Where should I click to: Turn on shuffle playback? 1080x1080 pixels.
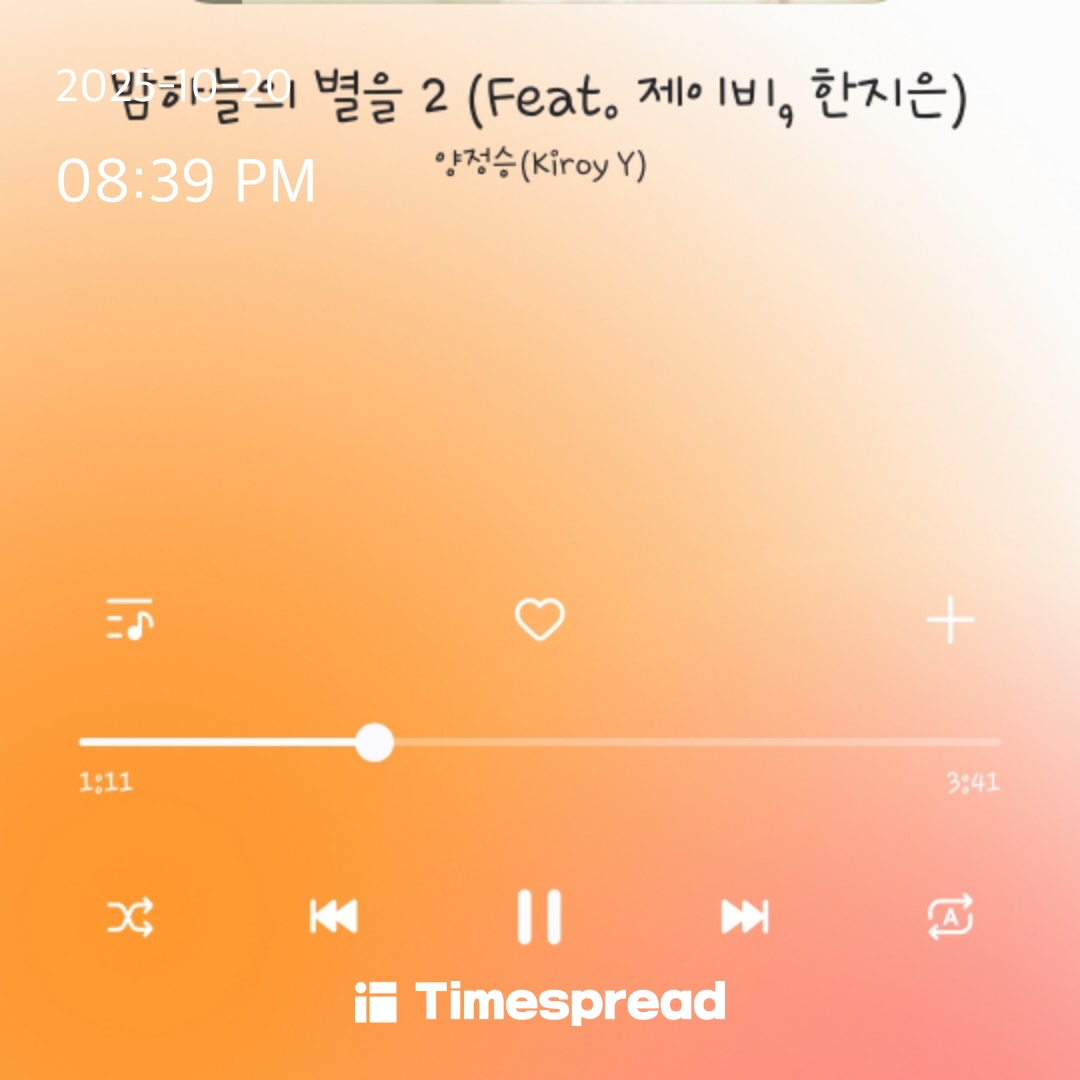[131, 916]
